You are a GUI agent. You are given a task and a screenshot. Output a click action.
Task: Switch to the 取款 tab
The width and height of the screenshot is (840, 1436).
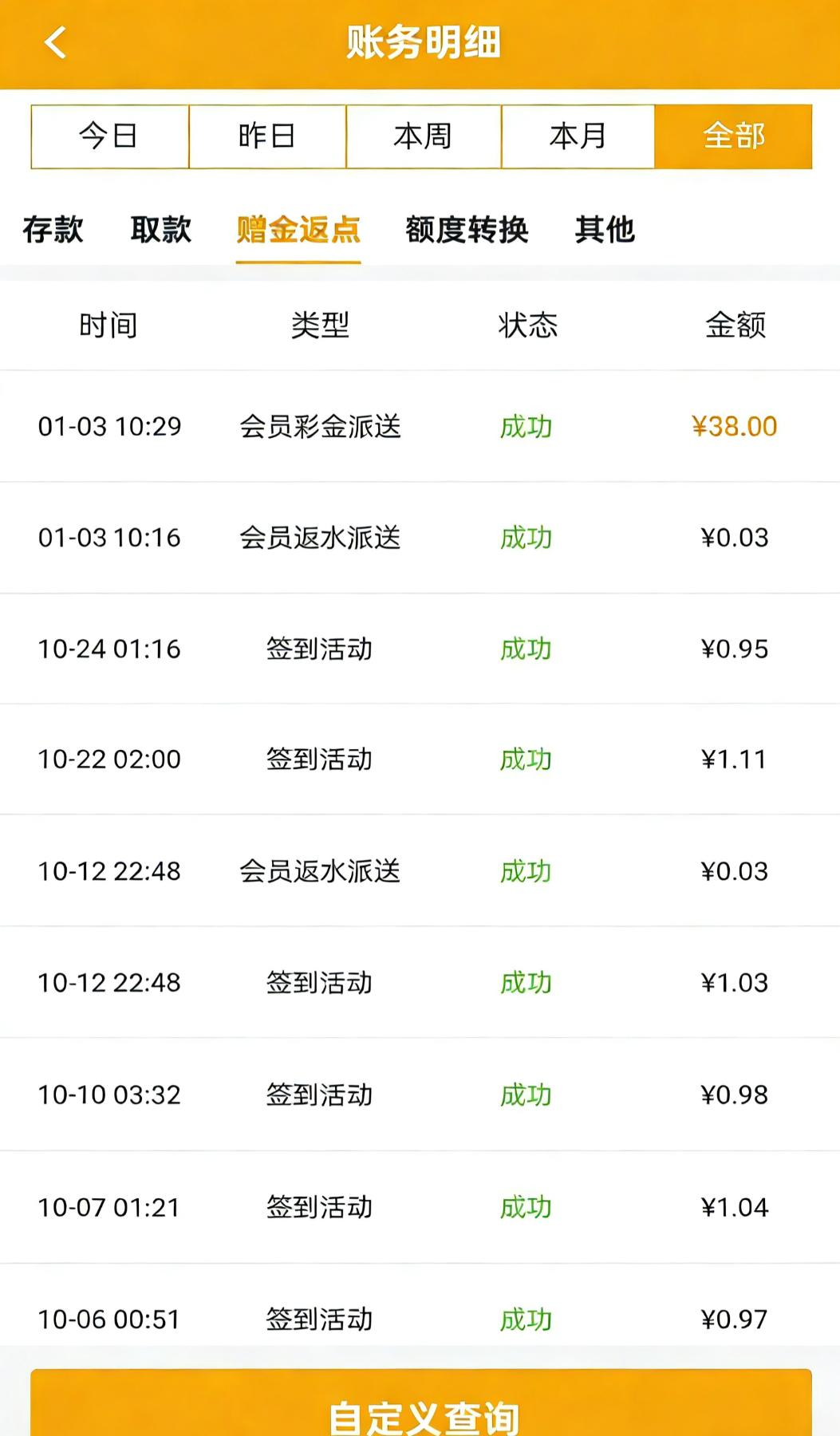(161, 230)
